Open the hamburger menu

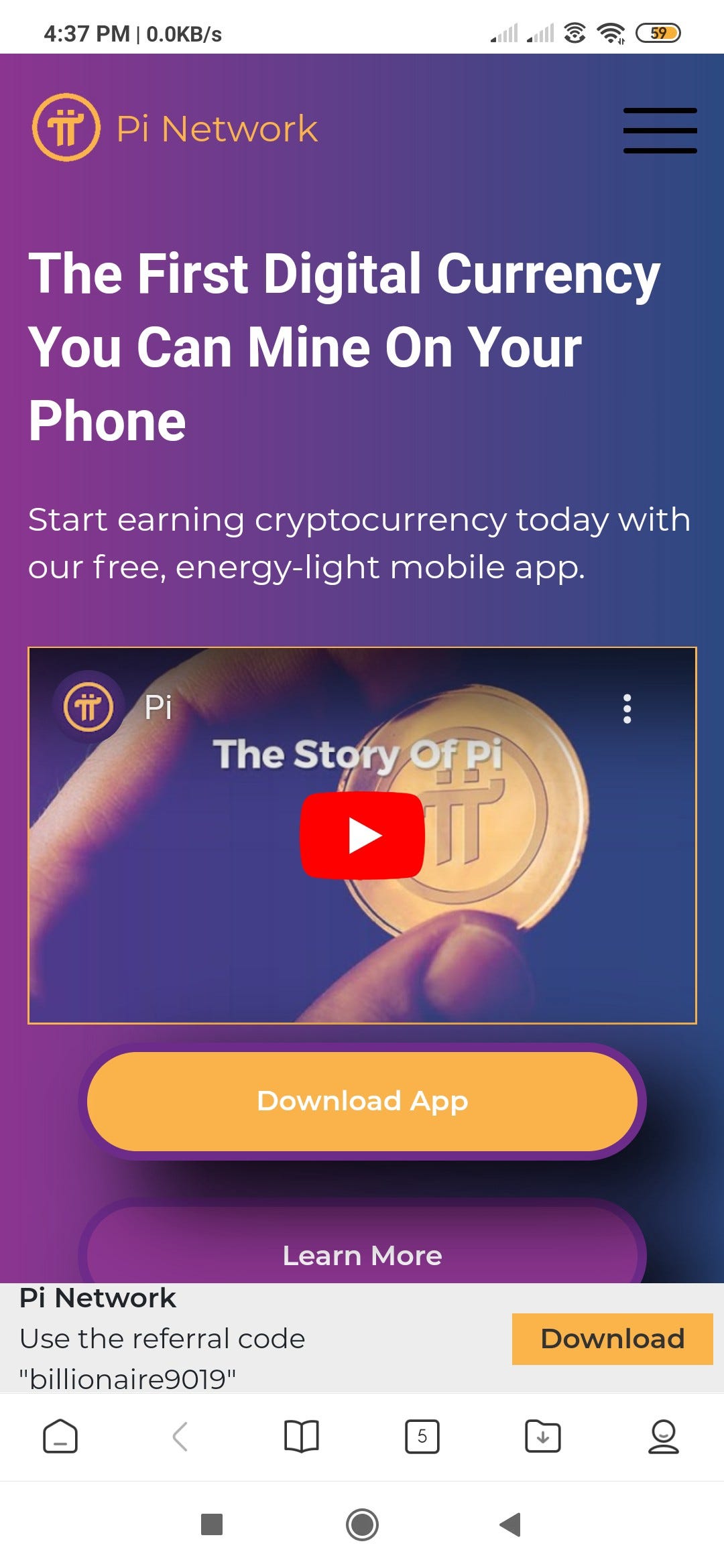tap(660, 130)
